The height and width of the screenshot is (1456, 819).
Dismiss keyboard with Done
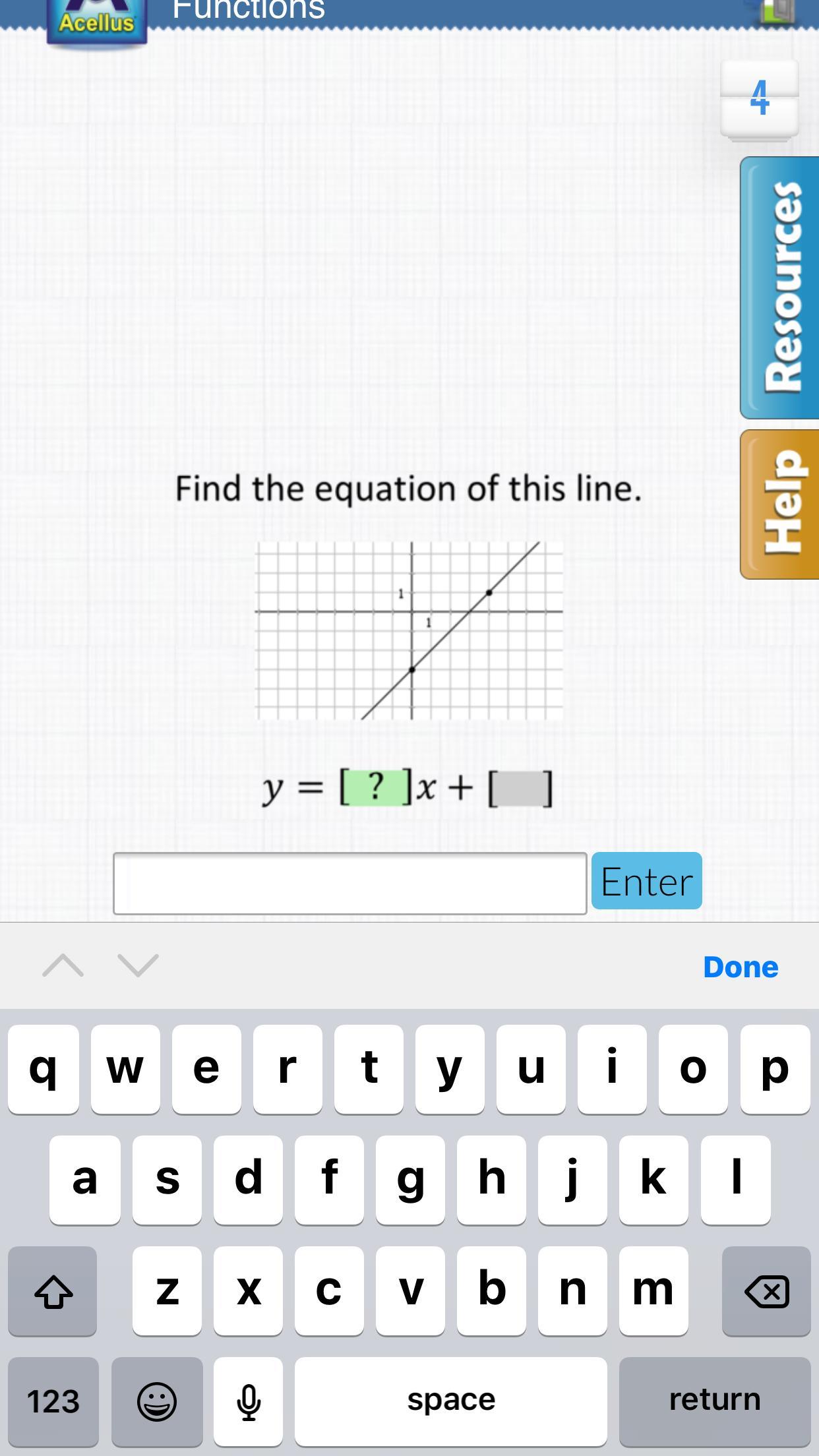740,967
